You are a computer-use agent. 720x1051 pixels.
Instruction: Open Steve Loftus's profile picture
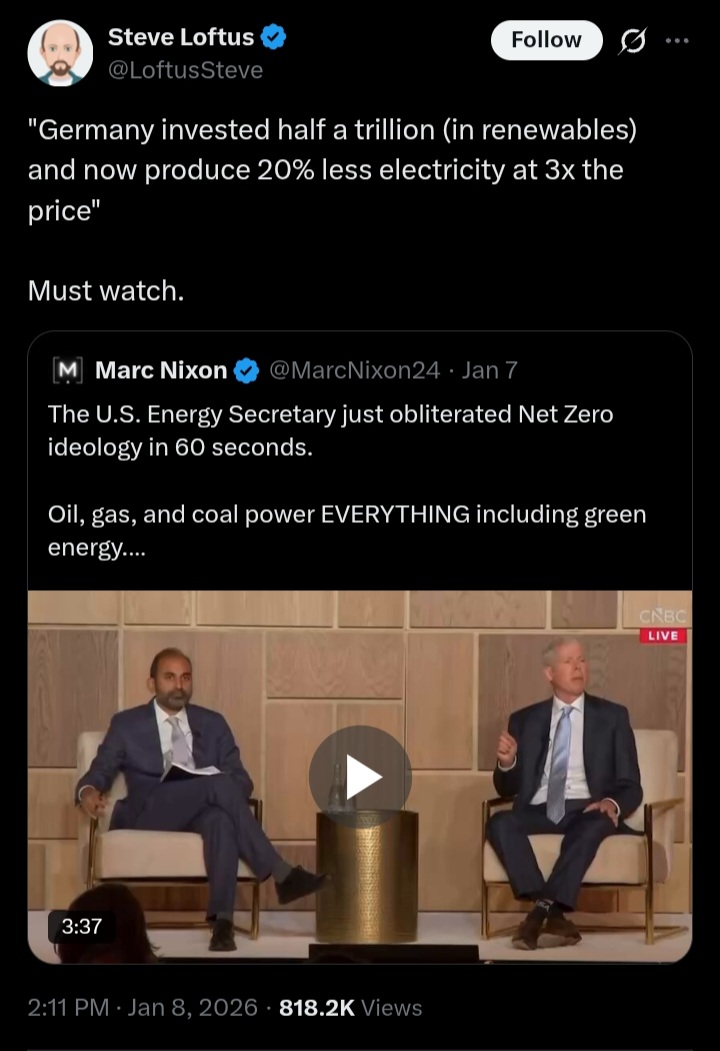(x=60, y=54)
